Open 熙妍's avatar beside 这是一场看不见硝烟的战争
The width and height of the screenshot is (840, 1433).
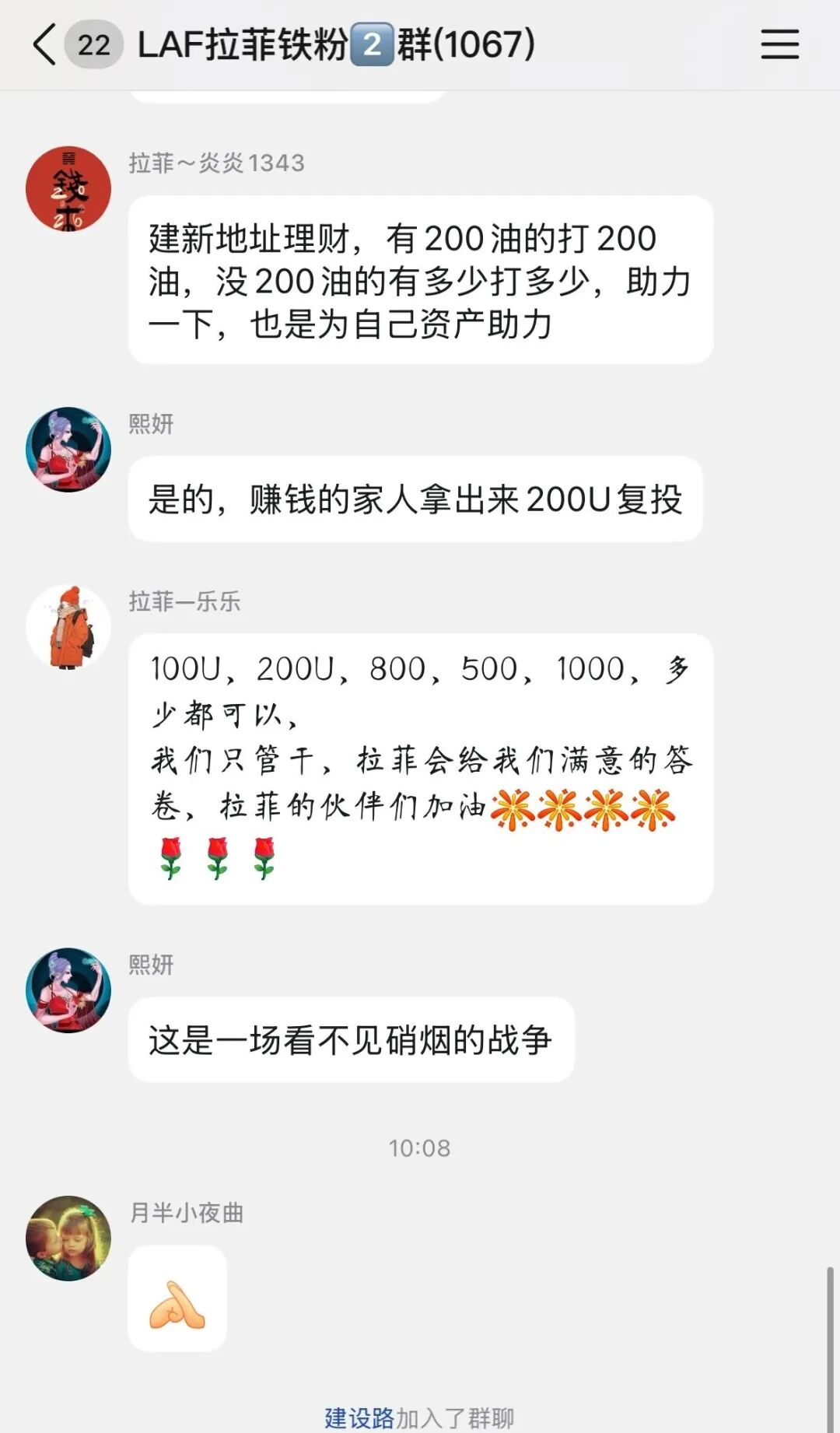pos(68,990)
